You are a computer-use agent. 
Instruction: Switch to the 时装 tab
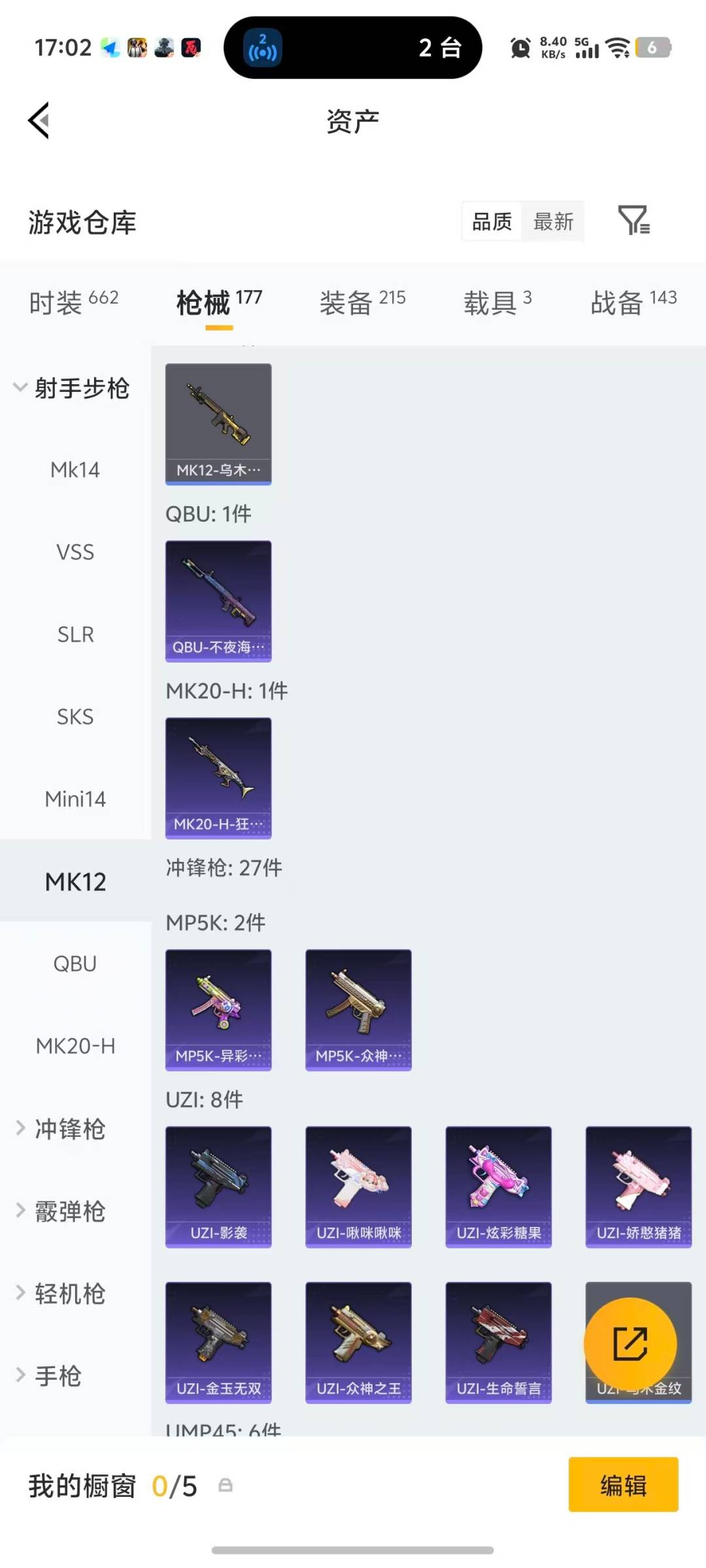tap(73, 302)
